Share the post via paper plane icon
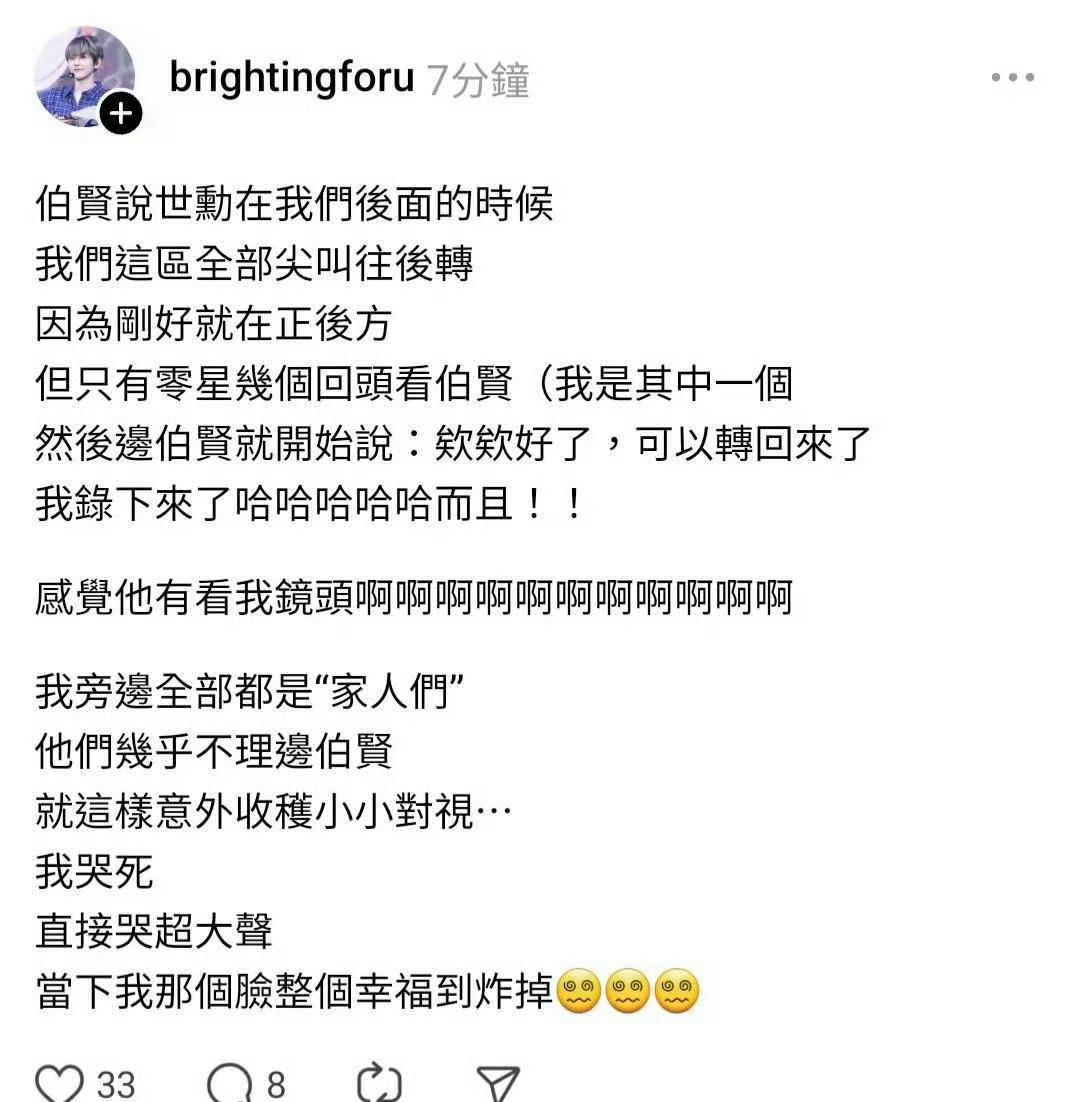Screen dimensions: 1080x1102 tap(497, 1083)
